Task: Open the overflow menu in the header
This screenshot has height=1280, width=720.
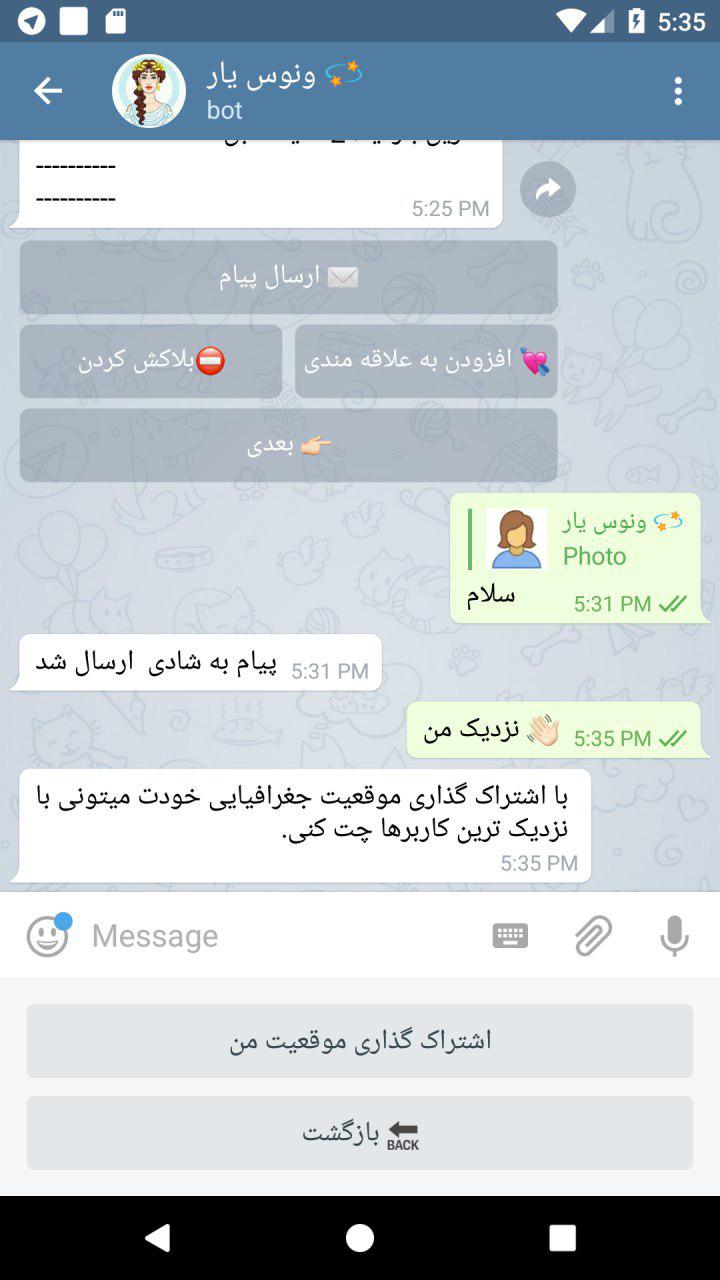Action: (678, 91)
